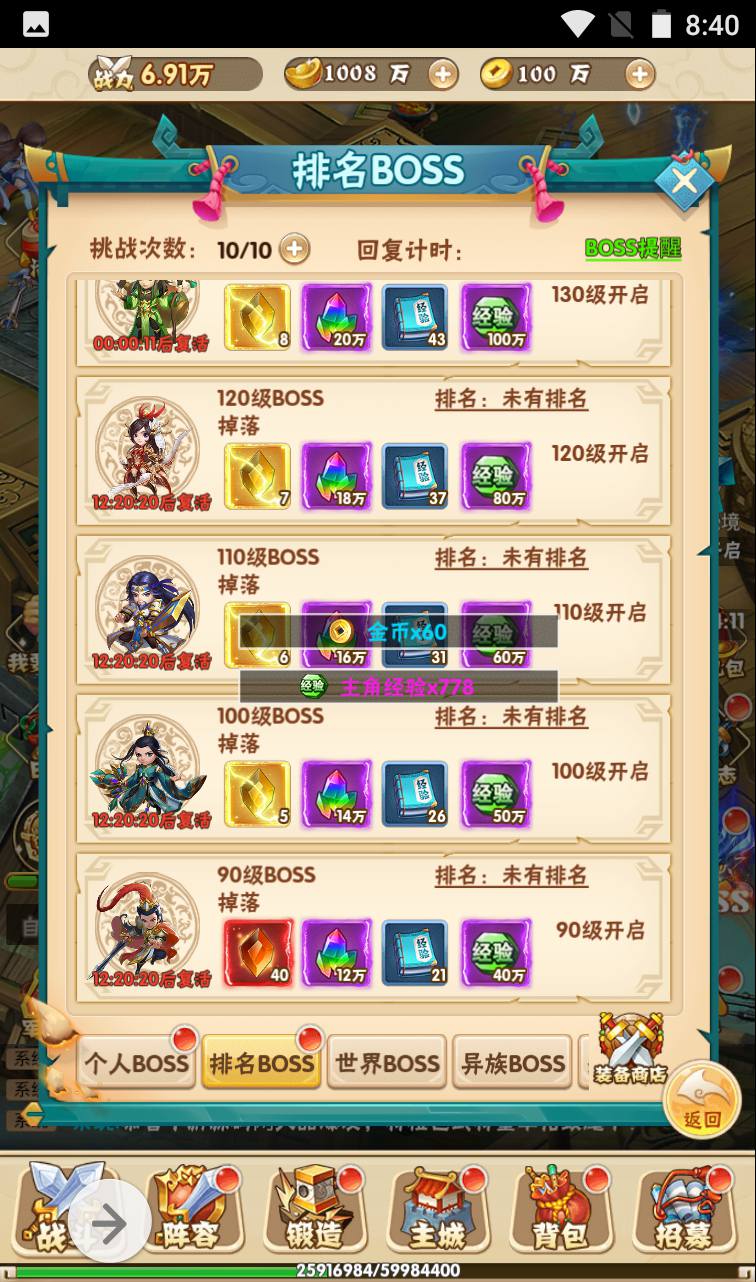Screen dimensions: 756x1282
Task: Select the 排名BOSS tab
Action: 261,1063
